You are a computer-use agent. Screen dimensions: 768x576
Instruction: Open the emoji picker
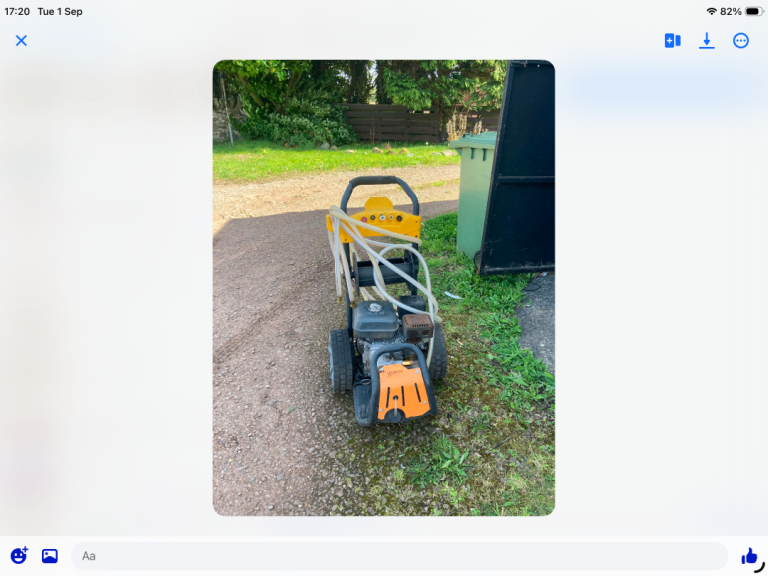pyautogui.click(x=19, y=555)
